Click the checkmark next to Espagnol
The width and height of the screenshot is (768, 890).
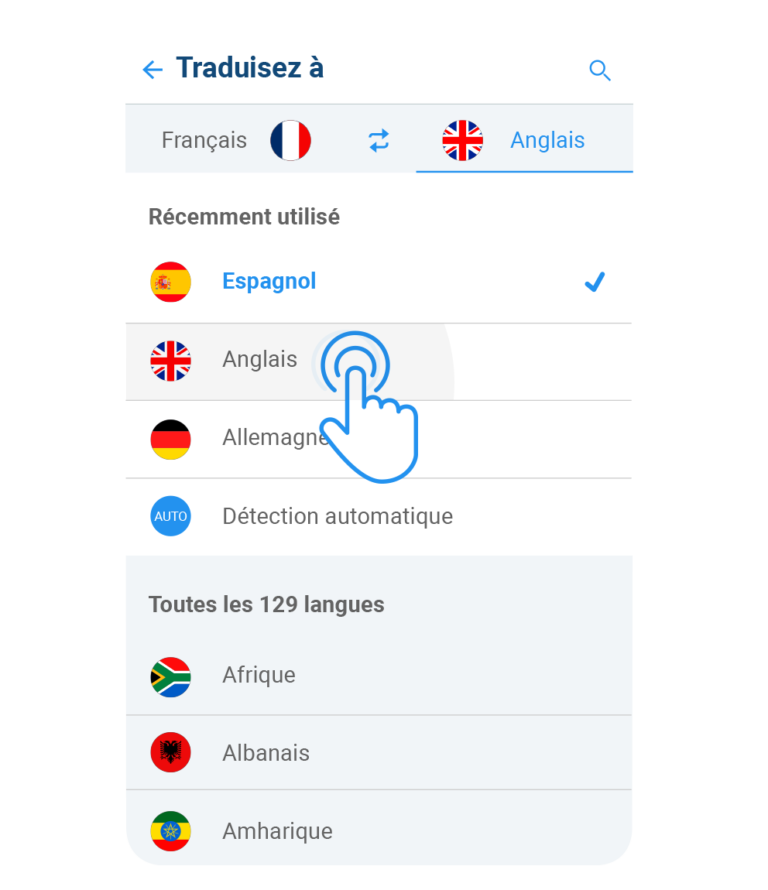pyautogui.click(x=594, y=281)
